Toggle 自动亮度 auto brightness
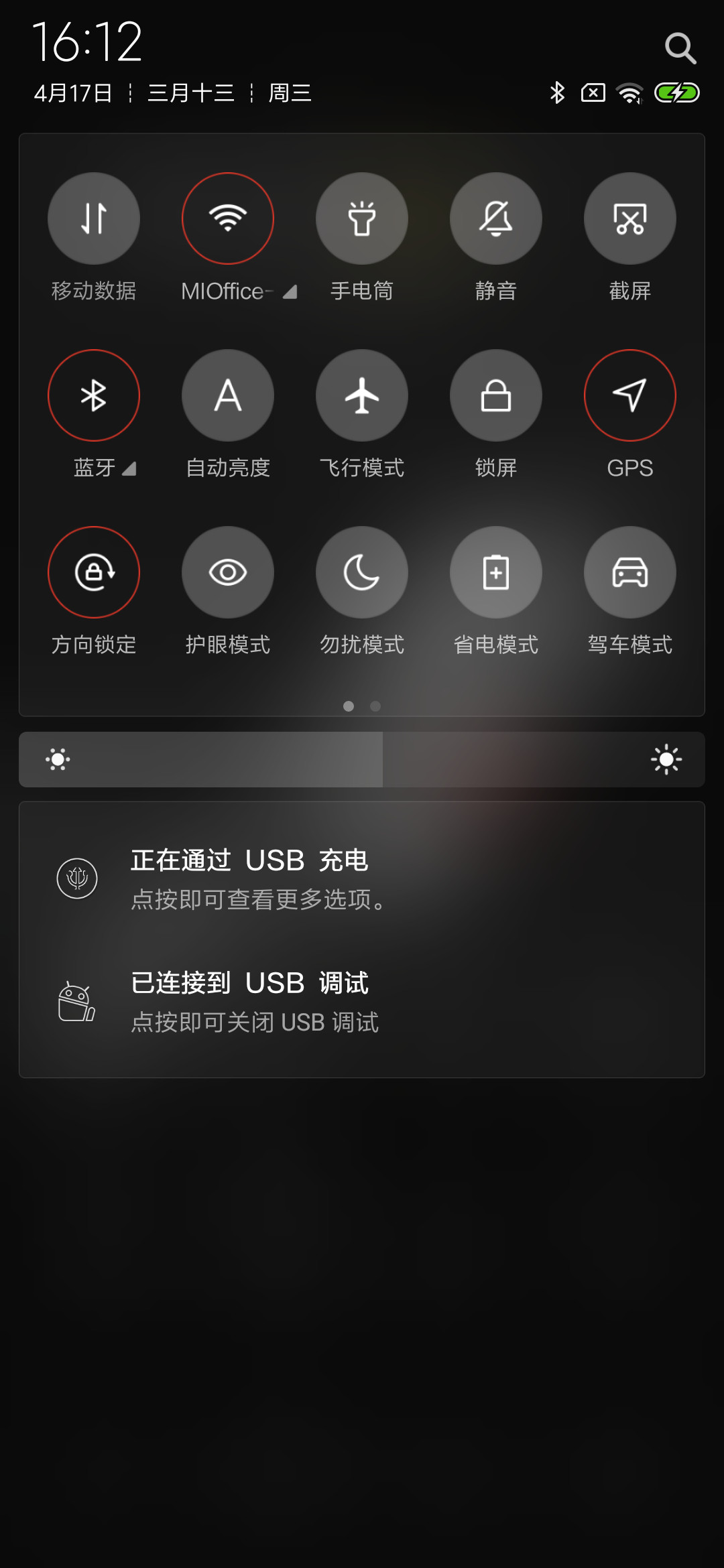Viewport: 724px width, 1568px height. coord(228,395)
